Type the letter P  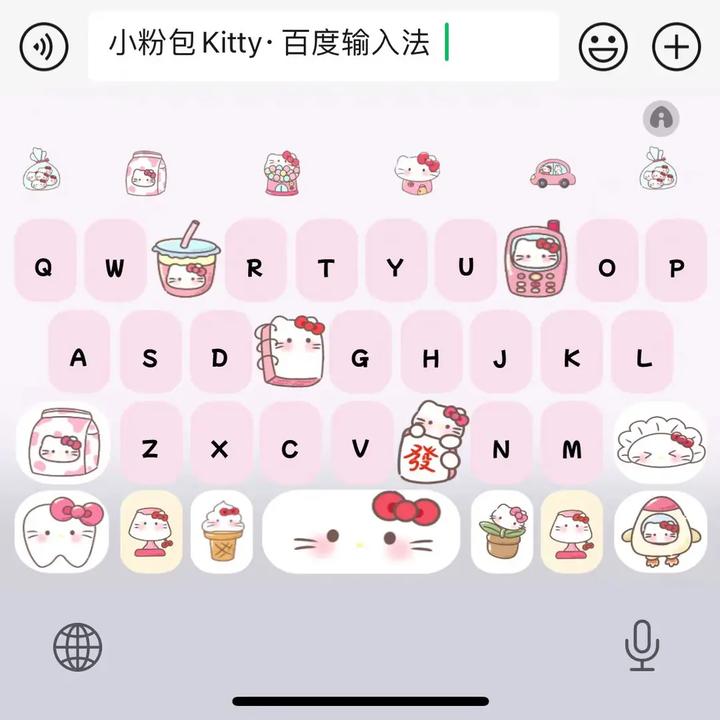676,260
